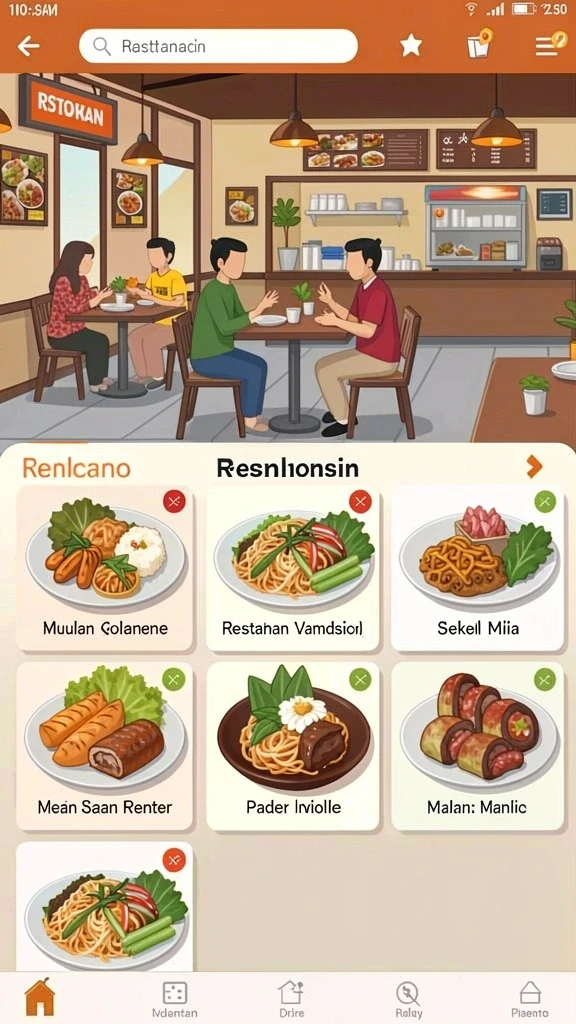Open the Restahan Vamdsiorl dish card

(x=293, y=568)
